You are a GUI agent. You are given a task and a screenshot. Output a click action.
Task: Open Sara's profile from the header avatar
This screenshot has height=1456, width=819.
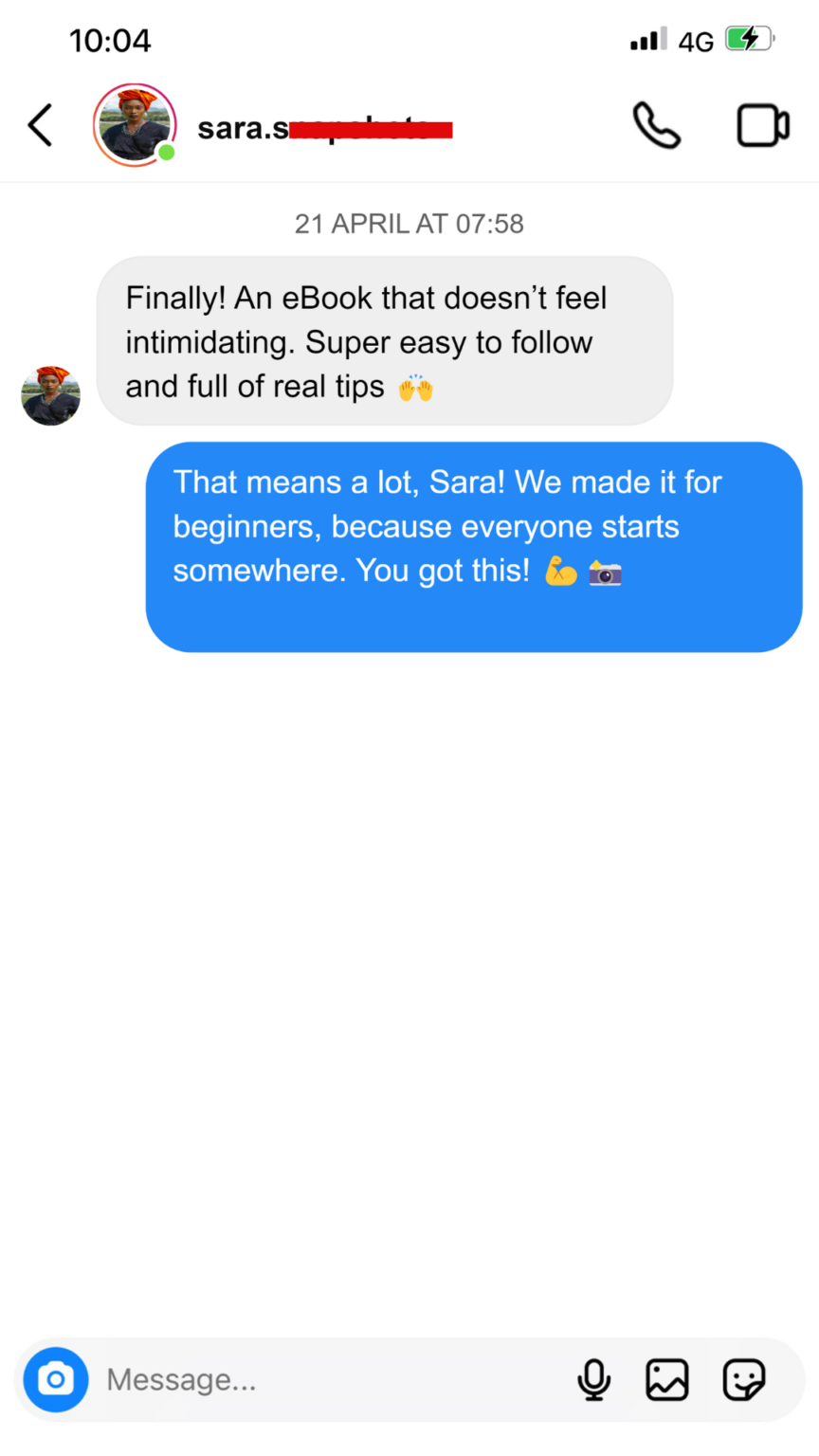(135, 125)
